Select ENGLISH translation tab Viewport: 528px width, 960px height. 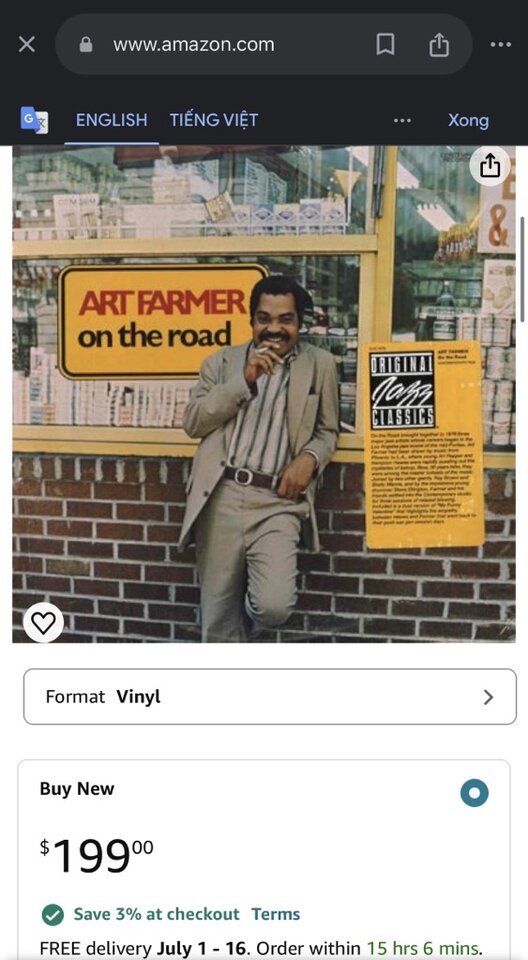coord(111,119)
